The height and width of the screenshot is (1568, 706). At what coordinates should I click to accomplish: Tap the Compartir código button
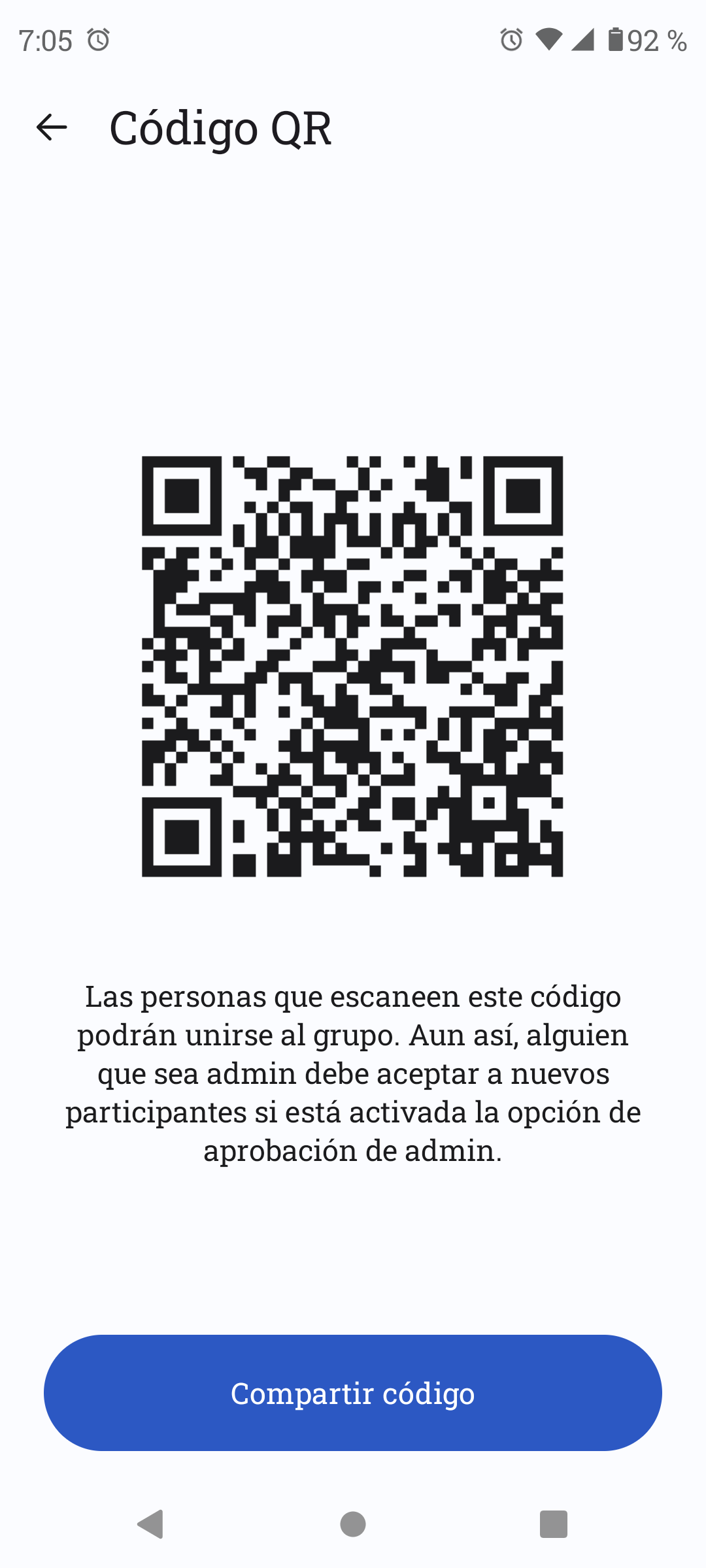click(x=353, y=1394)
